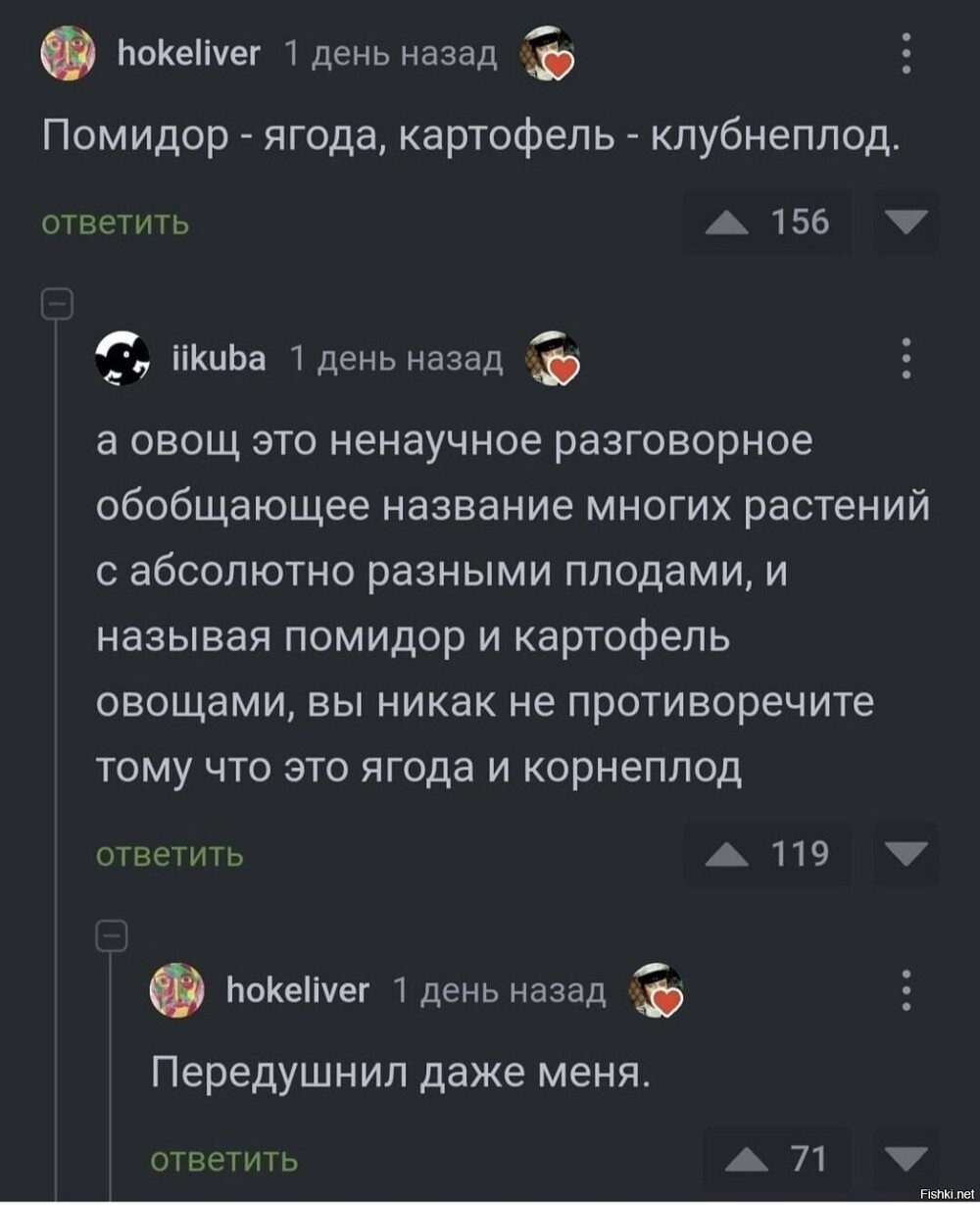Open overflow menu on "Передушнил даже меня" comment
Image resolution: width=980 pixels, height=1205 pixels.
click(x=906, y=990)
